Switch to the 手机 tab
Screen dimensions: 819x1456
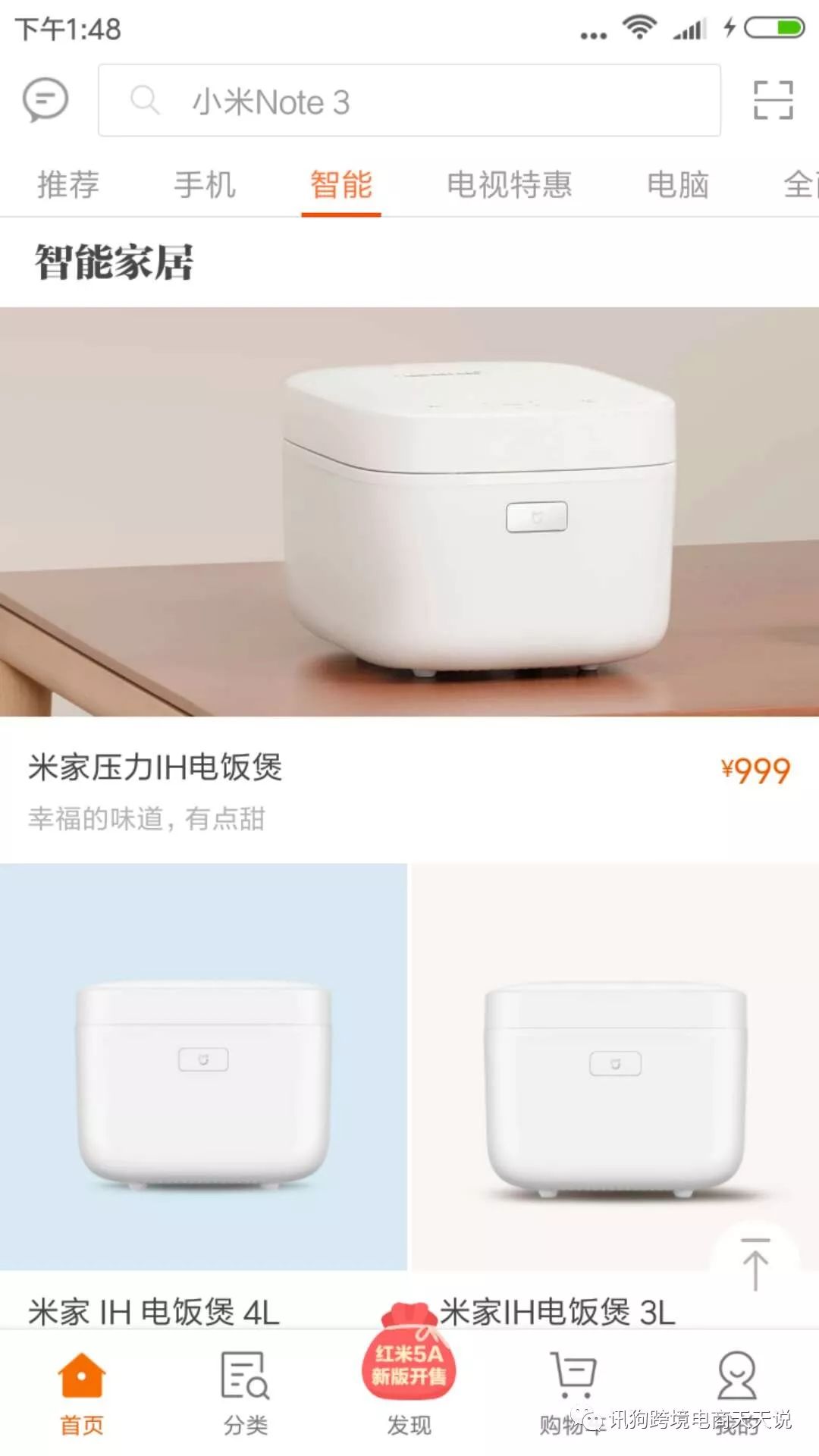point(205,185)
